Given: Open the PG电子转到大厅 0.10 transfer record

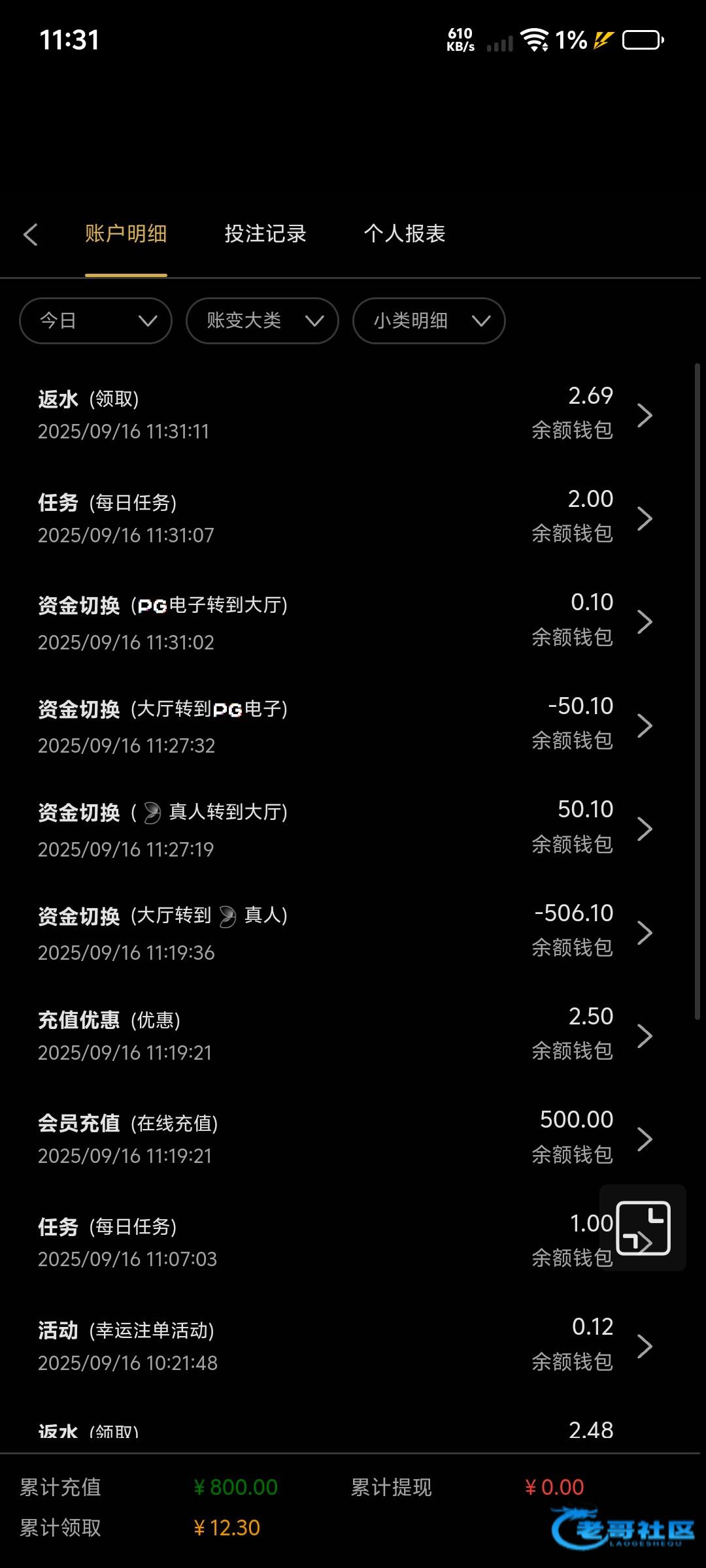Looking at the screenshot, I should click(346, 622).
